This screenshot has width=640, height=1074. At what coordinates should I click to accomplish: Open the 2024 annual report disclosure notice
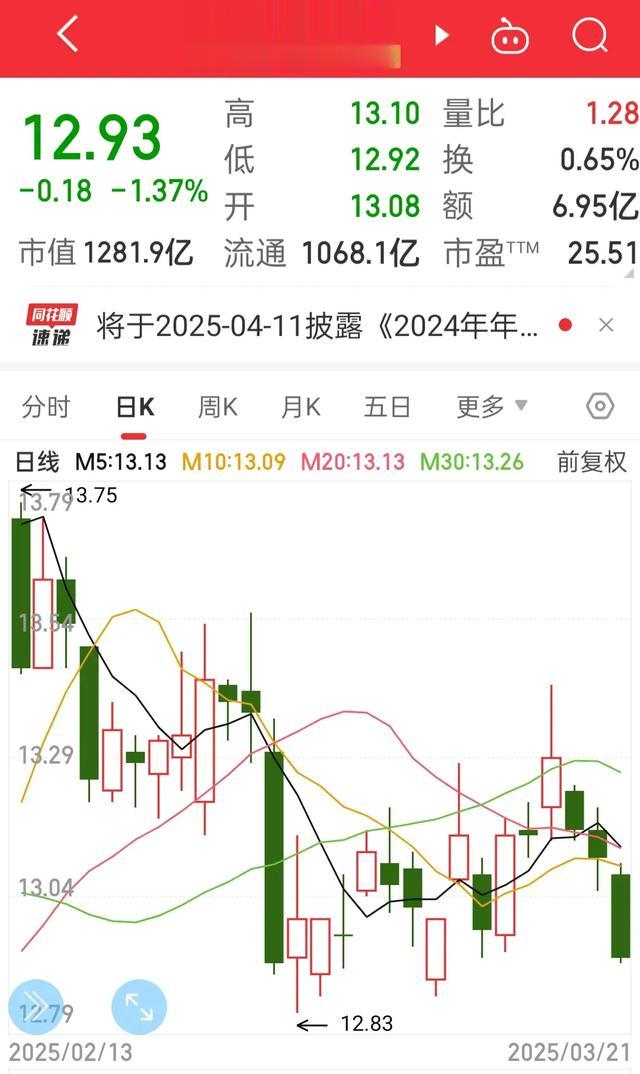pyautogui.click(x=317, y=325)
